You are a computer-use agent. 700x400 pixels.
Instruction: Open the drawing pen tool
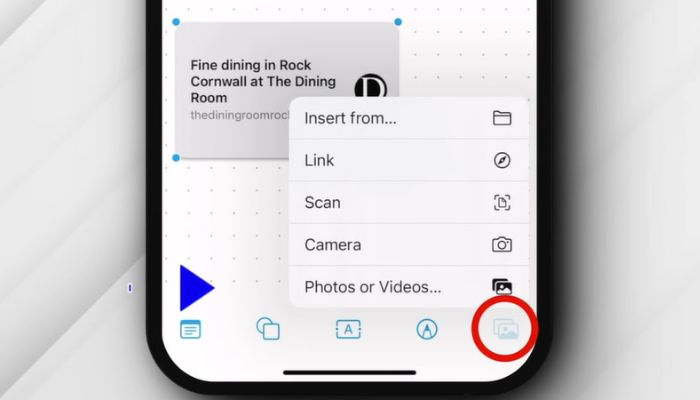pyautogui.click(x=427, y=329)
